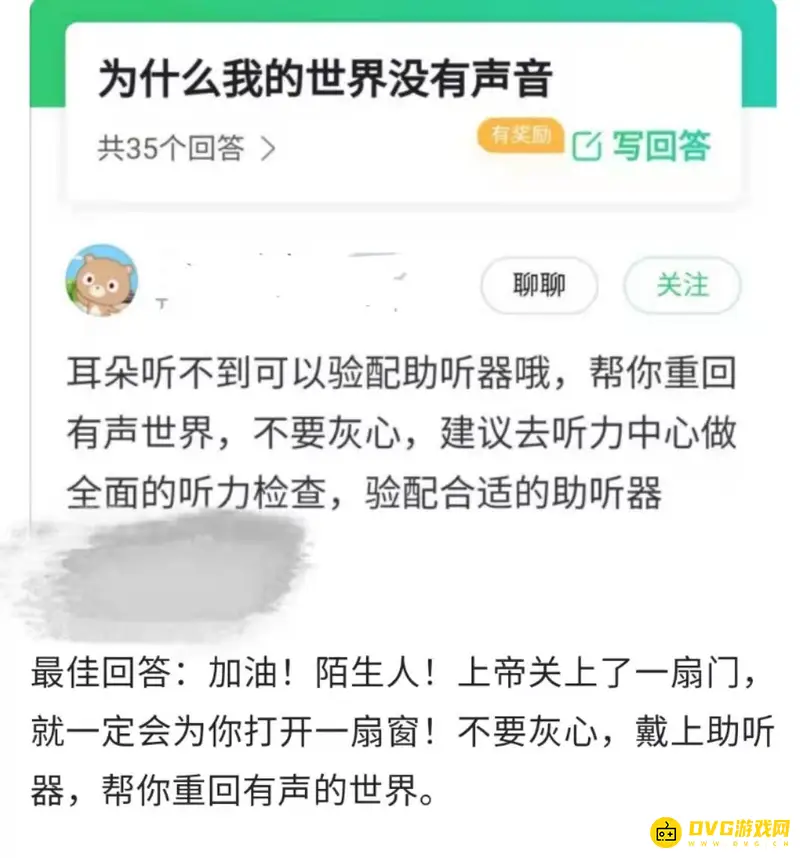Tap 写回答 to write an answer

tap(642, 147)
